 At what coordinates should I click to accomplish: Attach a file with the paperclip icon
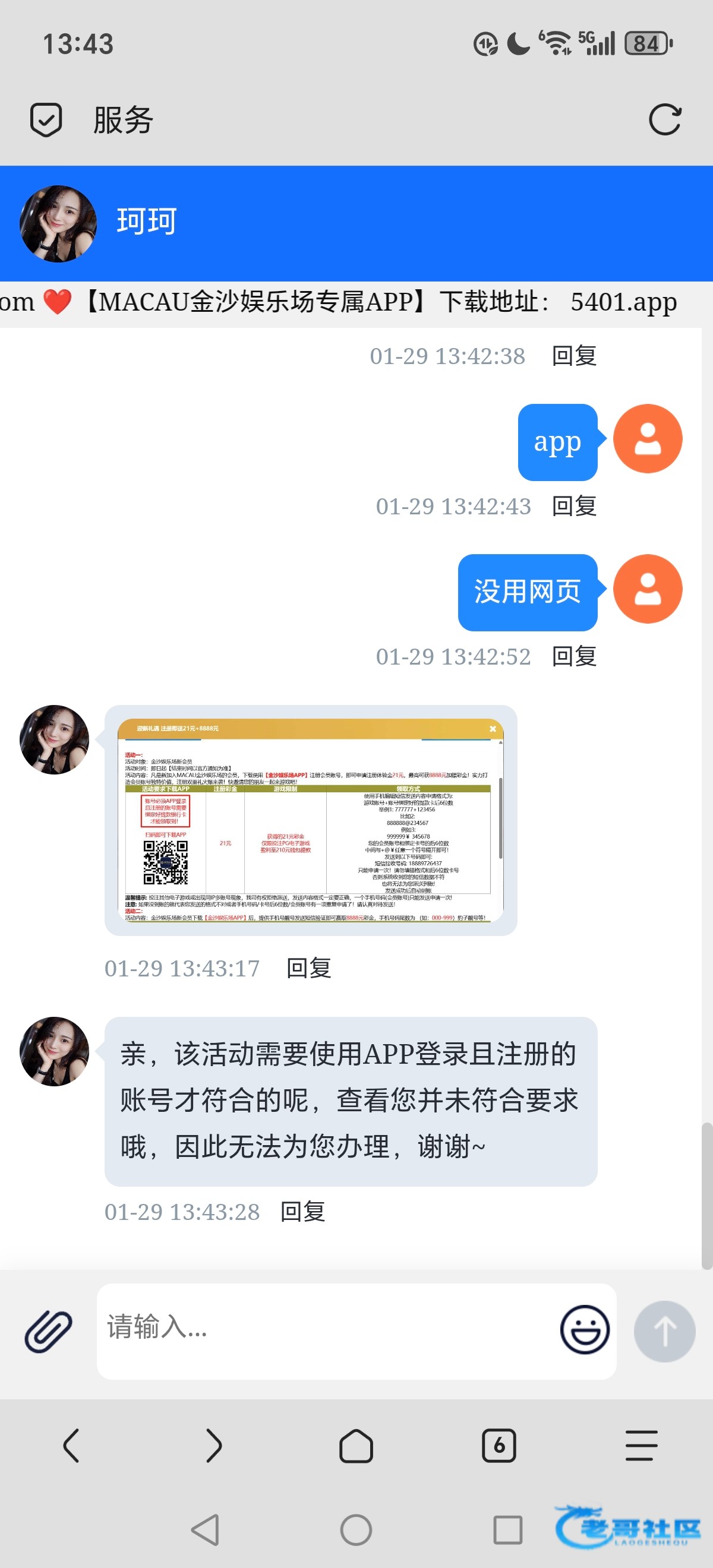tap(48, 1331)
